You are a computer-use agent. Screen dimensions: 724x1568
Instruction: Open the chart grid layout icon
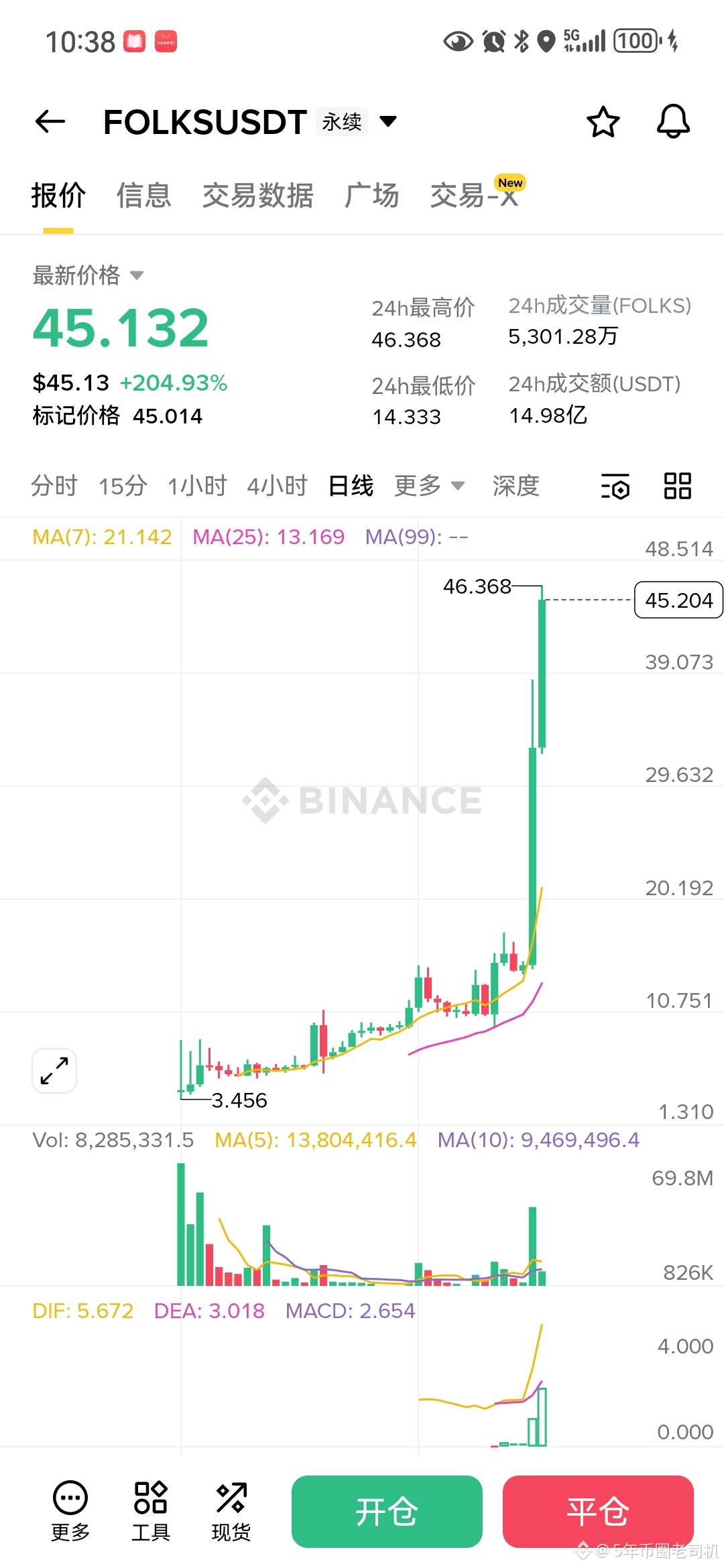coord(677,486)
